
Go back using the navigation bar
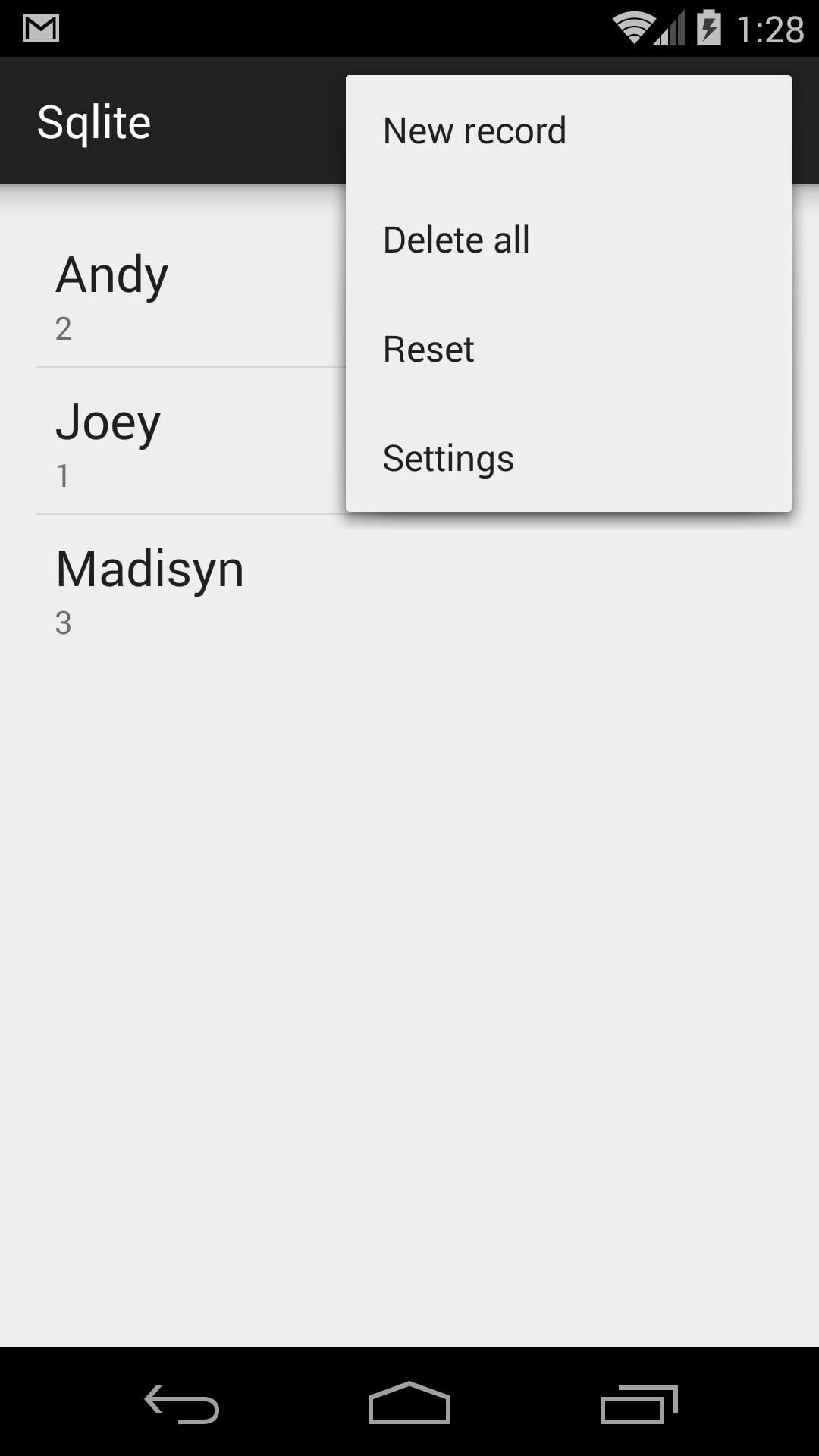coord(182,1403)
